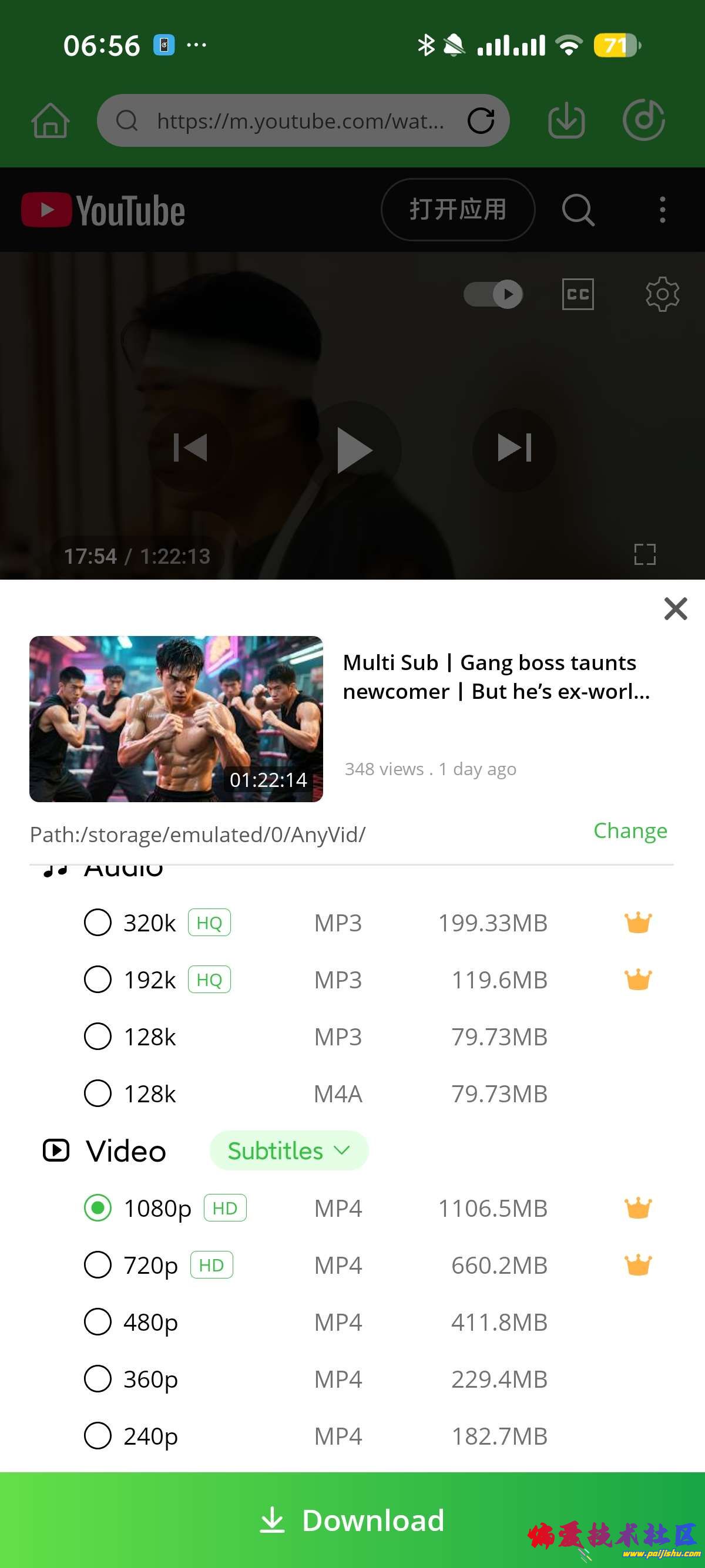Select 320k MP3 audio quality
The height and width of the screenshot is (1568, 705).
click(98, 923)
